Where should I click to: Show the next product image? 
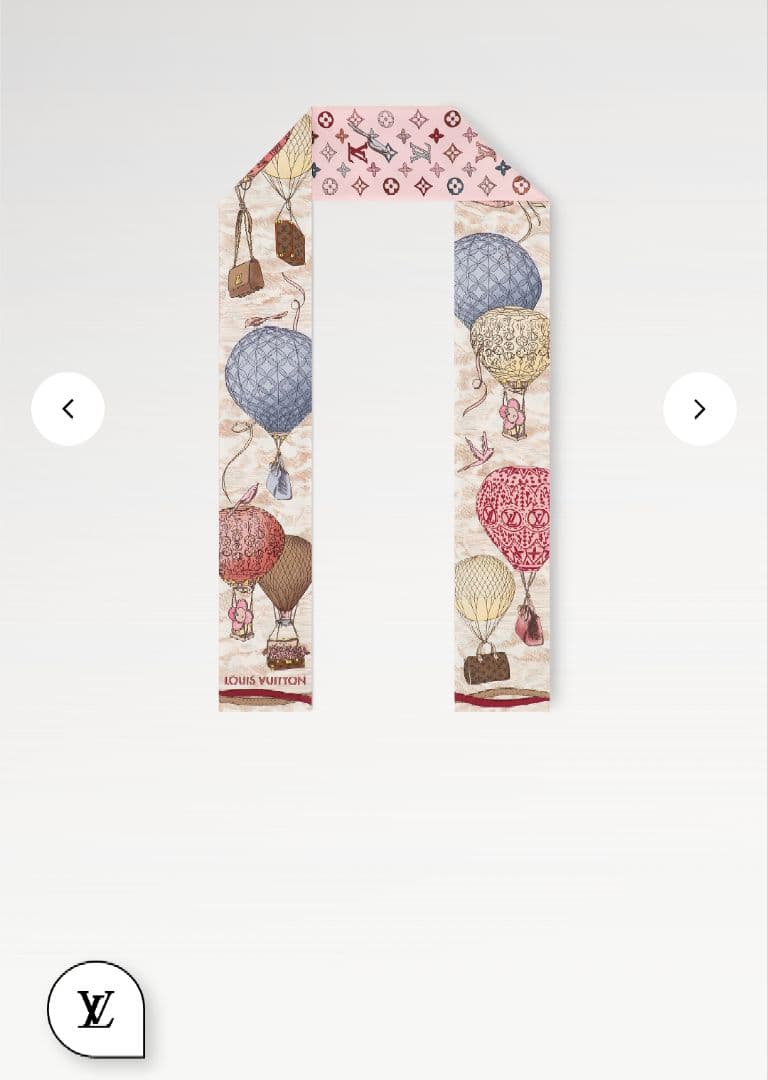699,409
